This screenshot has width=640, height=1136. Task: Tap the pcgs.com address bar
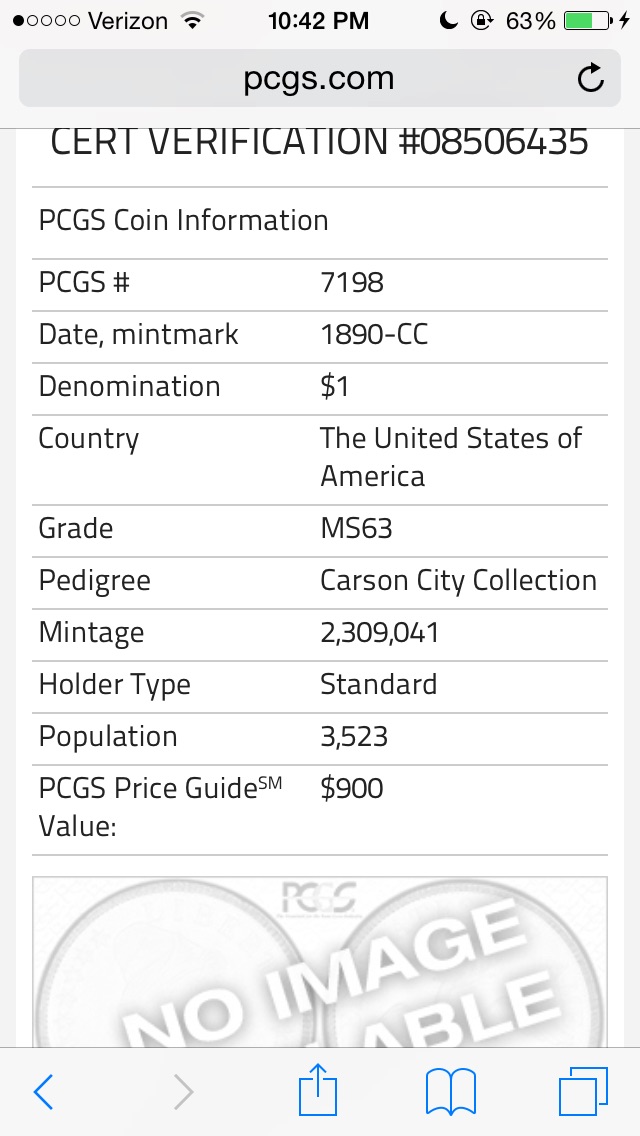(x=319, y=78)
